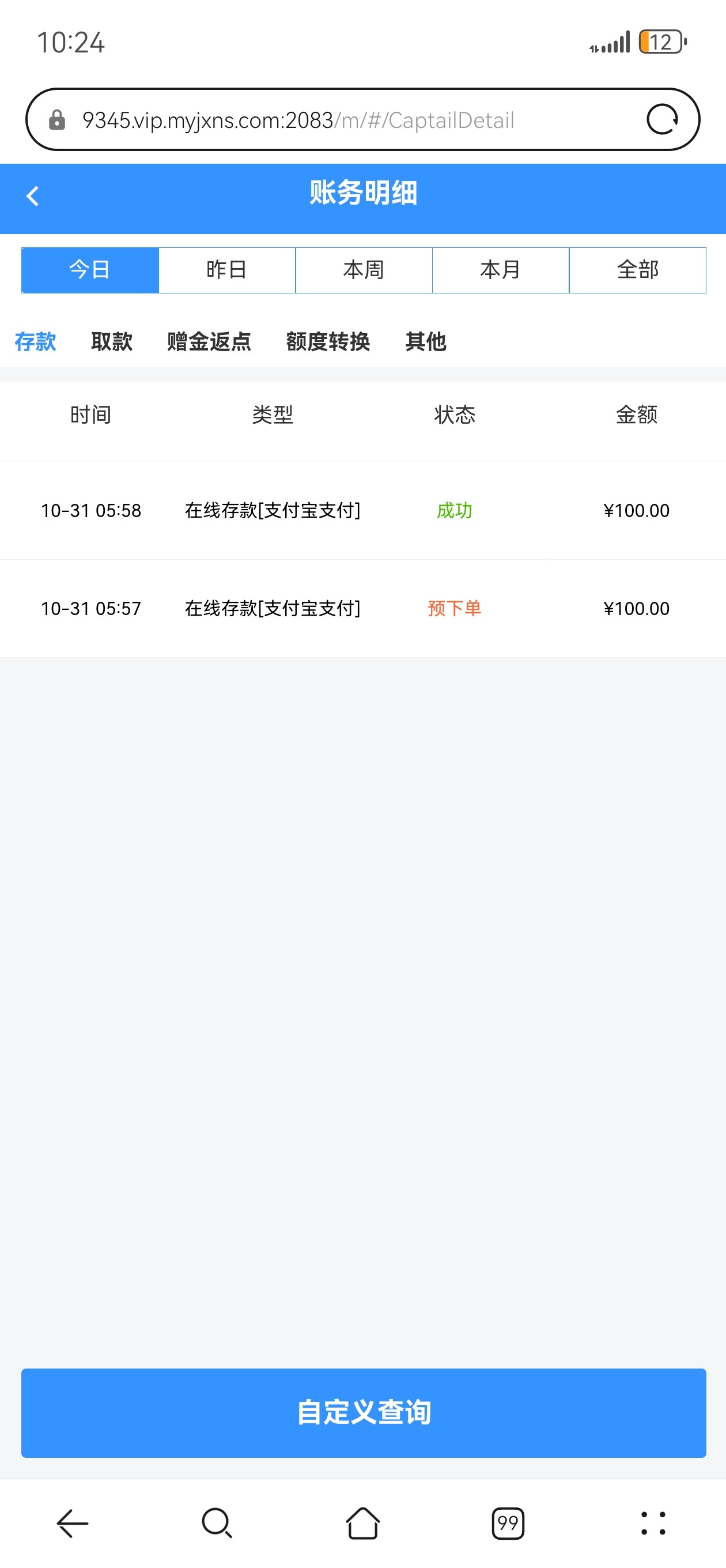
Task: Go back from 账务明细 page
Action: 33,196
